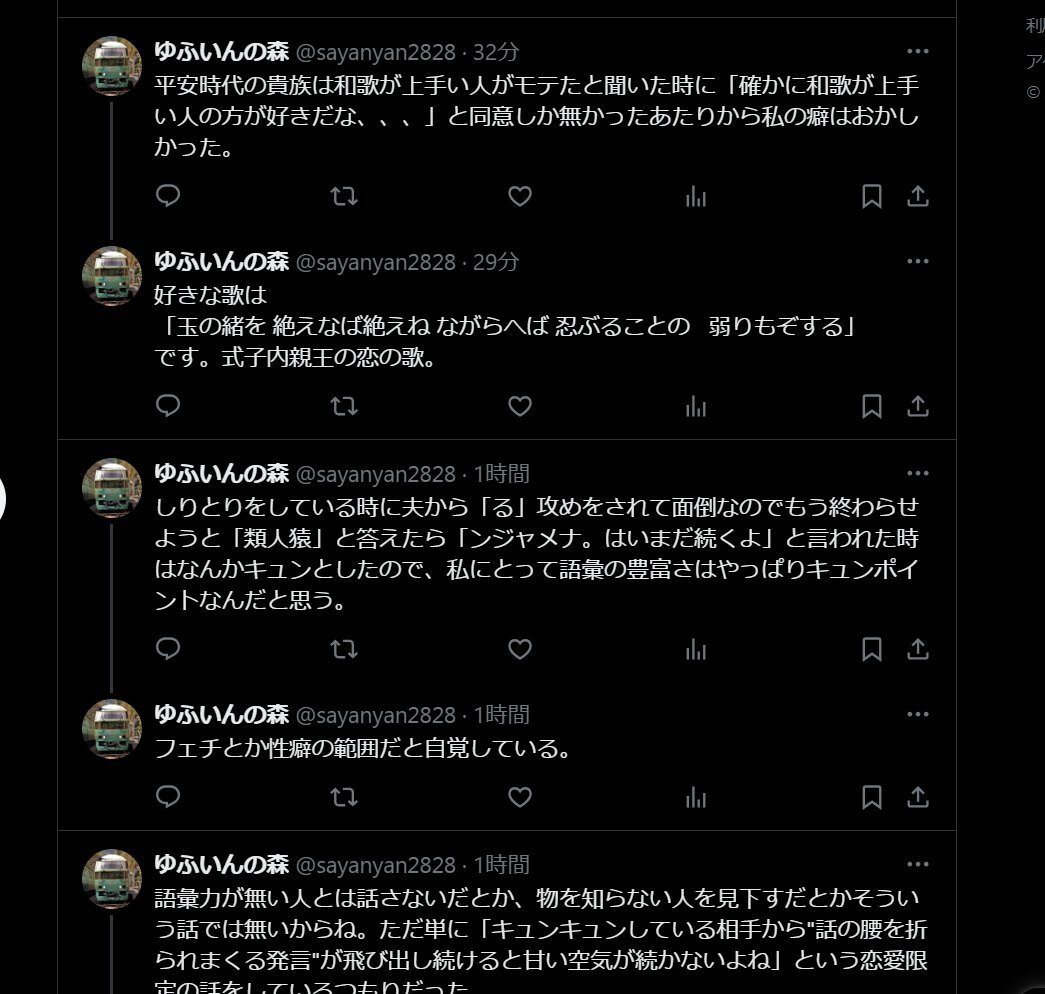1045x994 pixels.
Task: Share the しりとり tweet
Action: (917, 650)
